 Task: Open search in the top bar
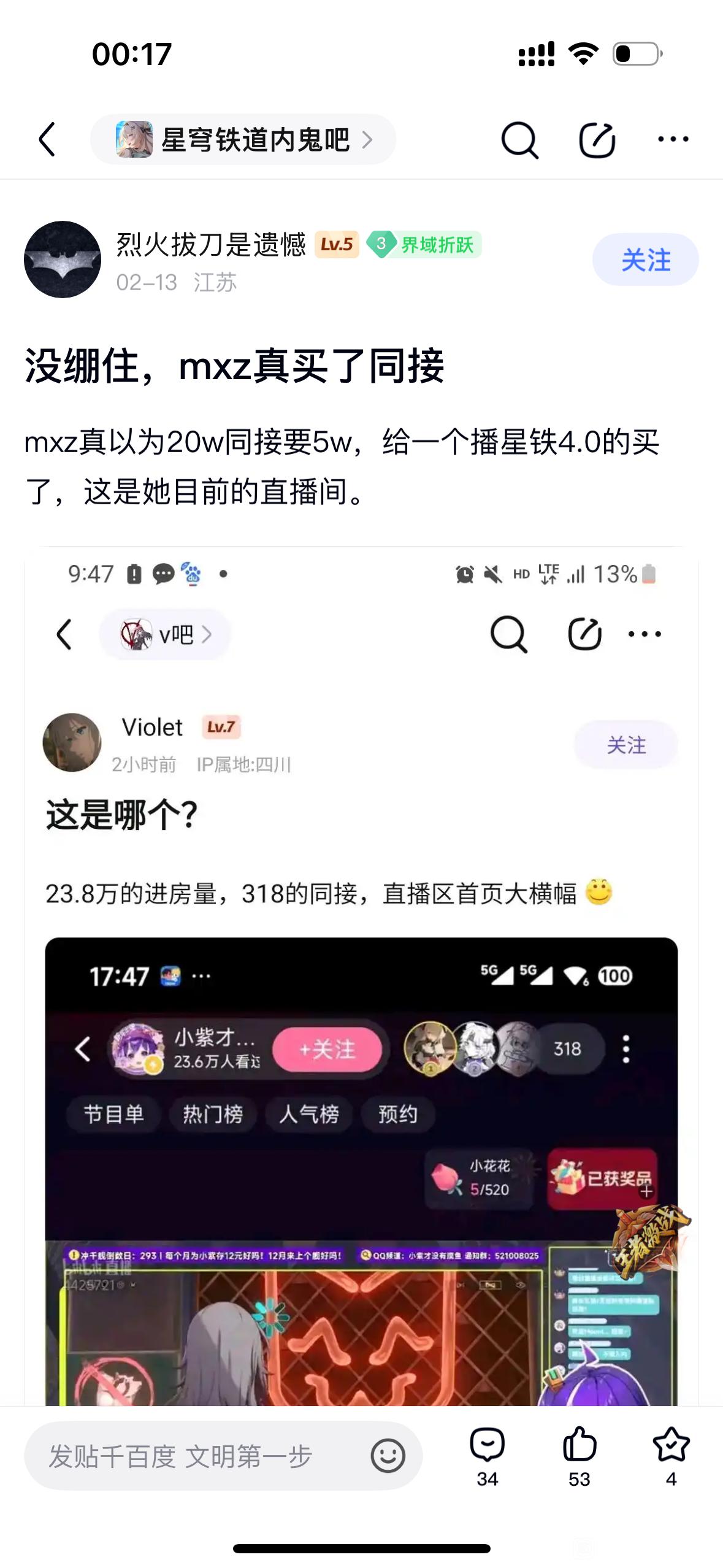(519, 140)
